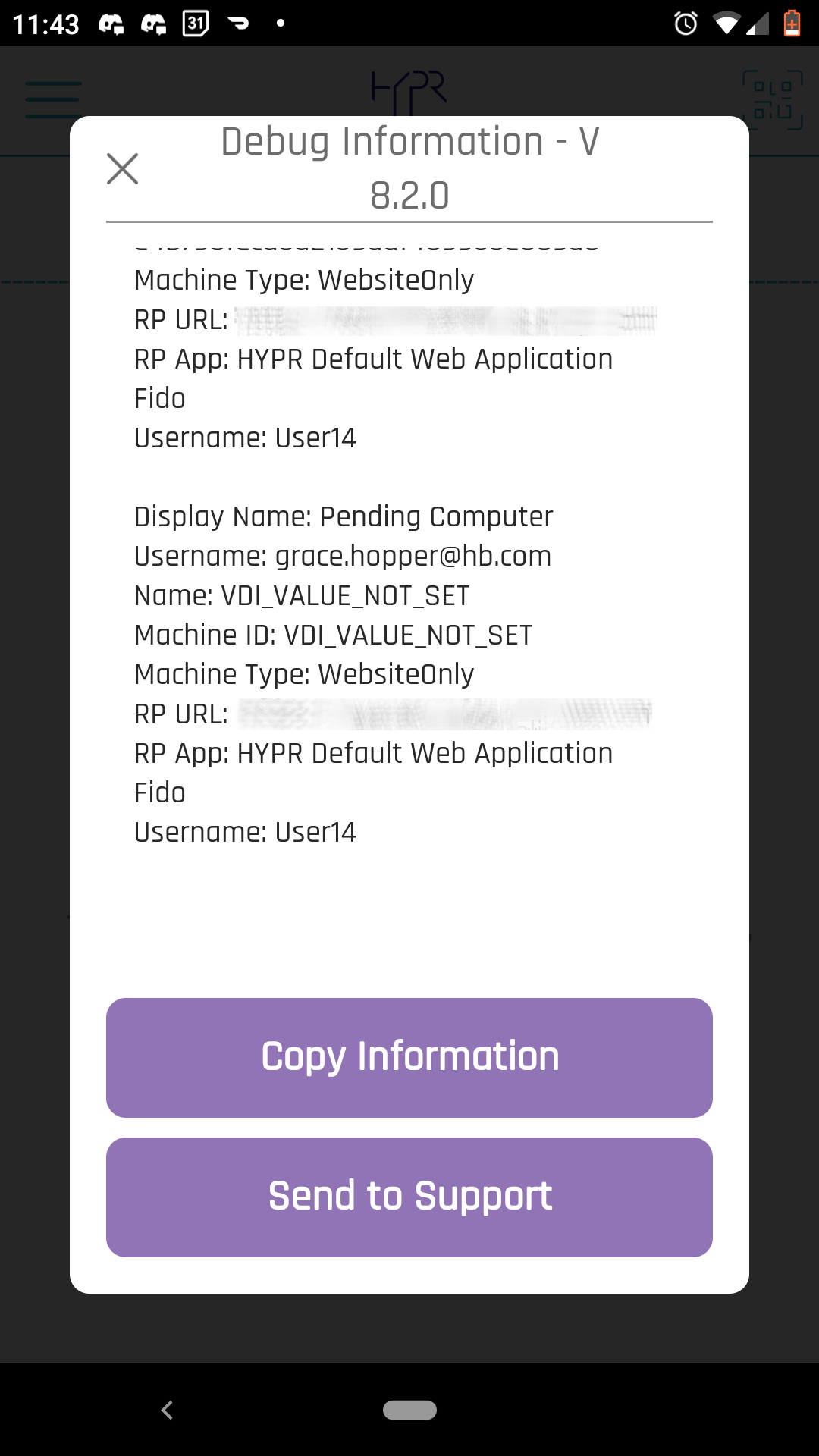Tap the Copy Information button
Image resolution: width=819 pixels, height=1456 pixels.
click(409, 1057)
